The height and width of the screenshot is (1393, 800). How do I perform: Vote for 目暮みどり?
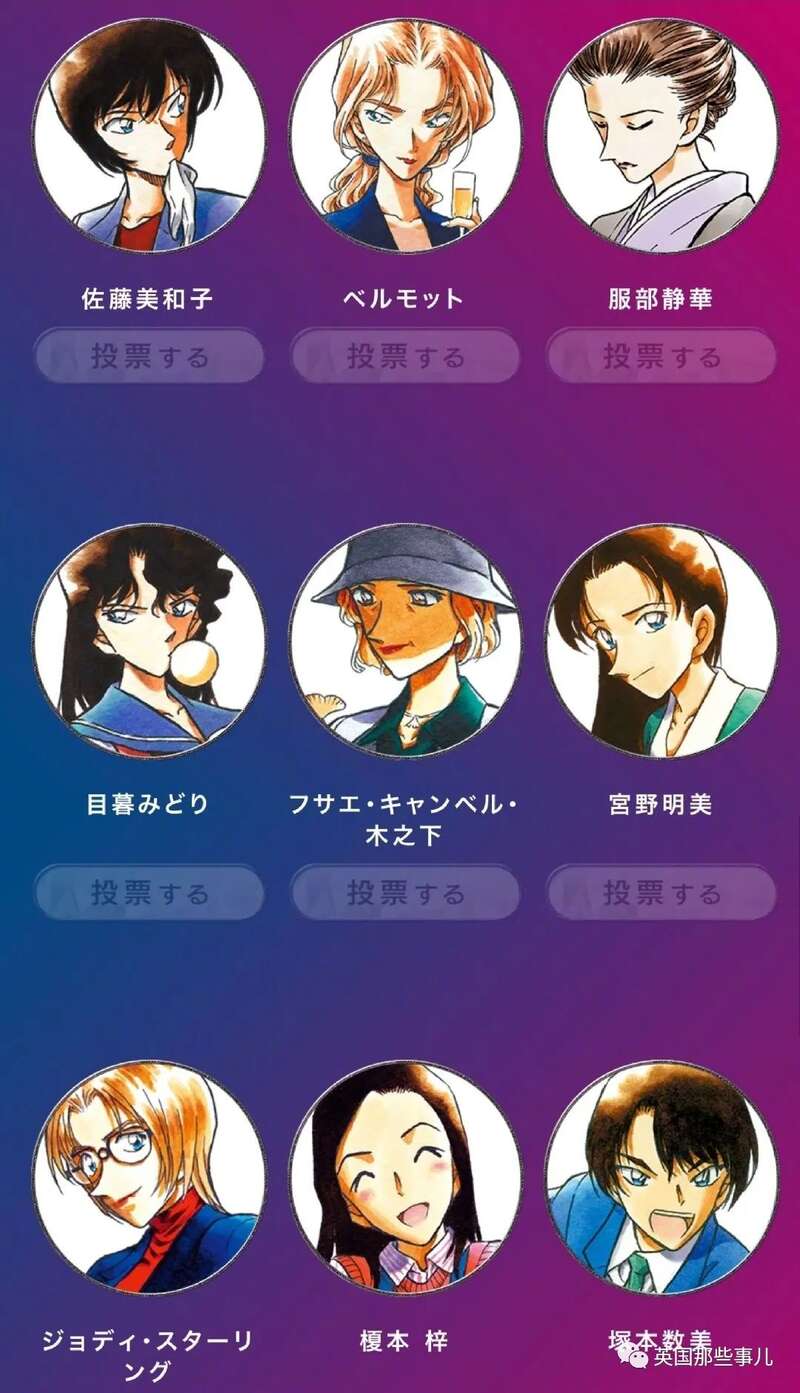(x=149, y=892)
